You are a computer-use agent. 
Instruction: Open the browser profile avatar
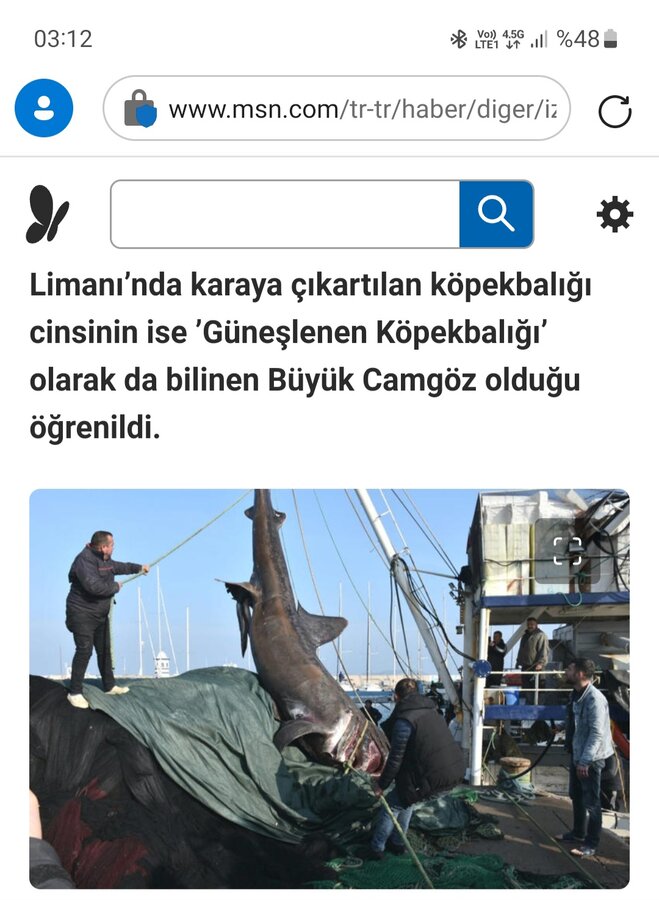tap(44, 108)
